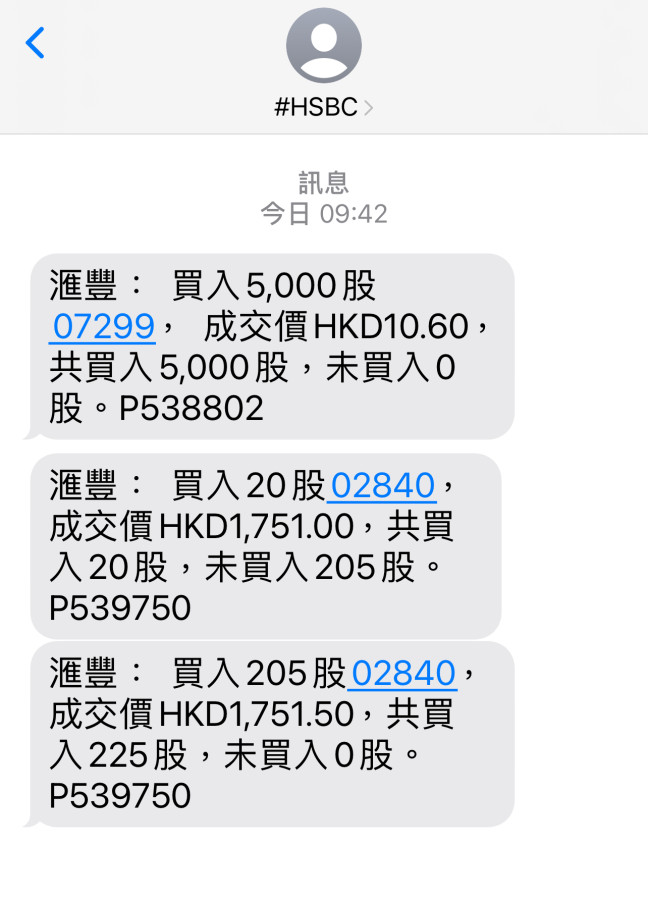
Task: Tap the 07299 stock code link
Action: tap(103, 327)
